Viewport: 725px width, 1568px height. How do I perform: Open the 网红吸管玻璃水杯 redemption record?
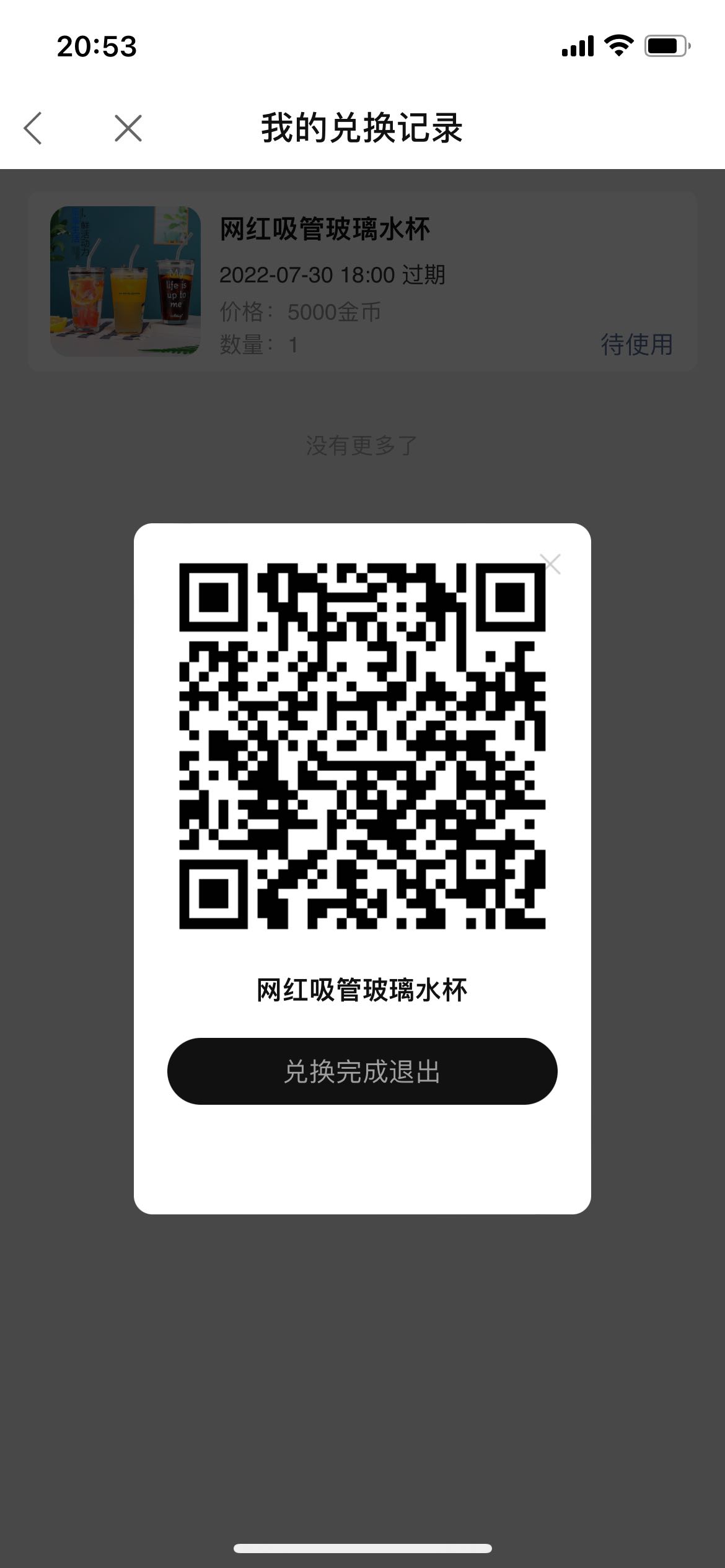pyautogui.click(x=362, y=281)
